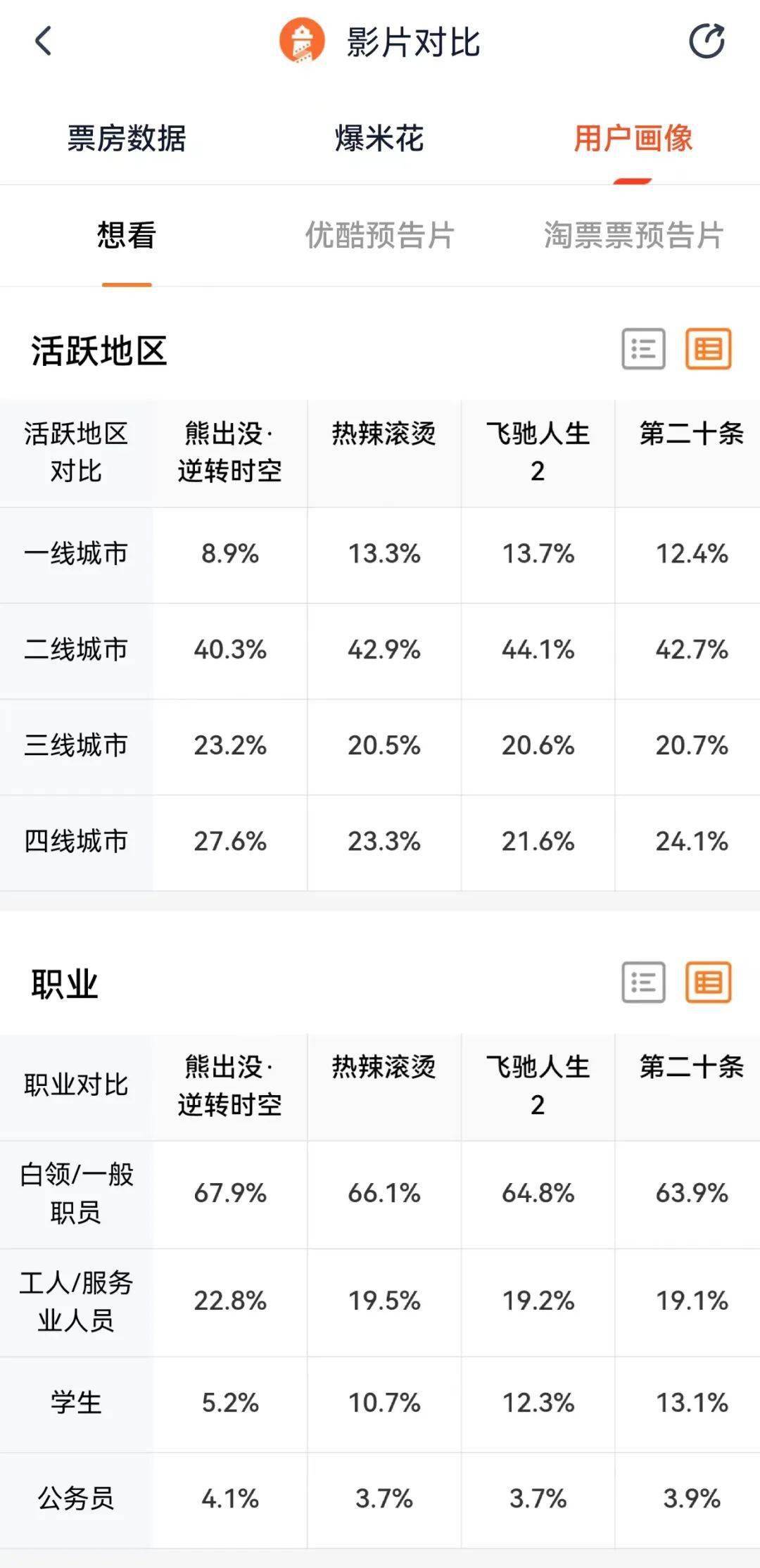Switch to 淘票票预告片 sub-tab

click(x=633, y=235)
